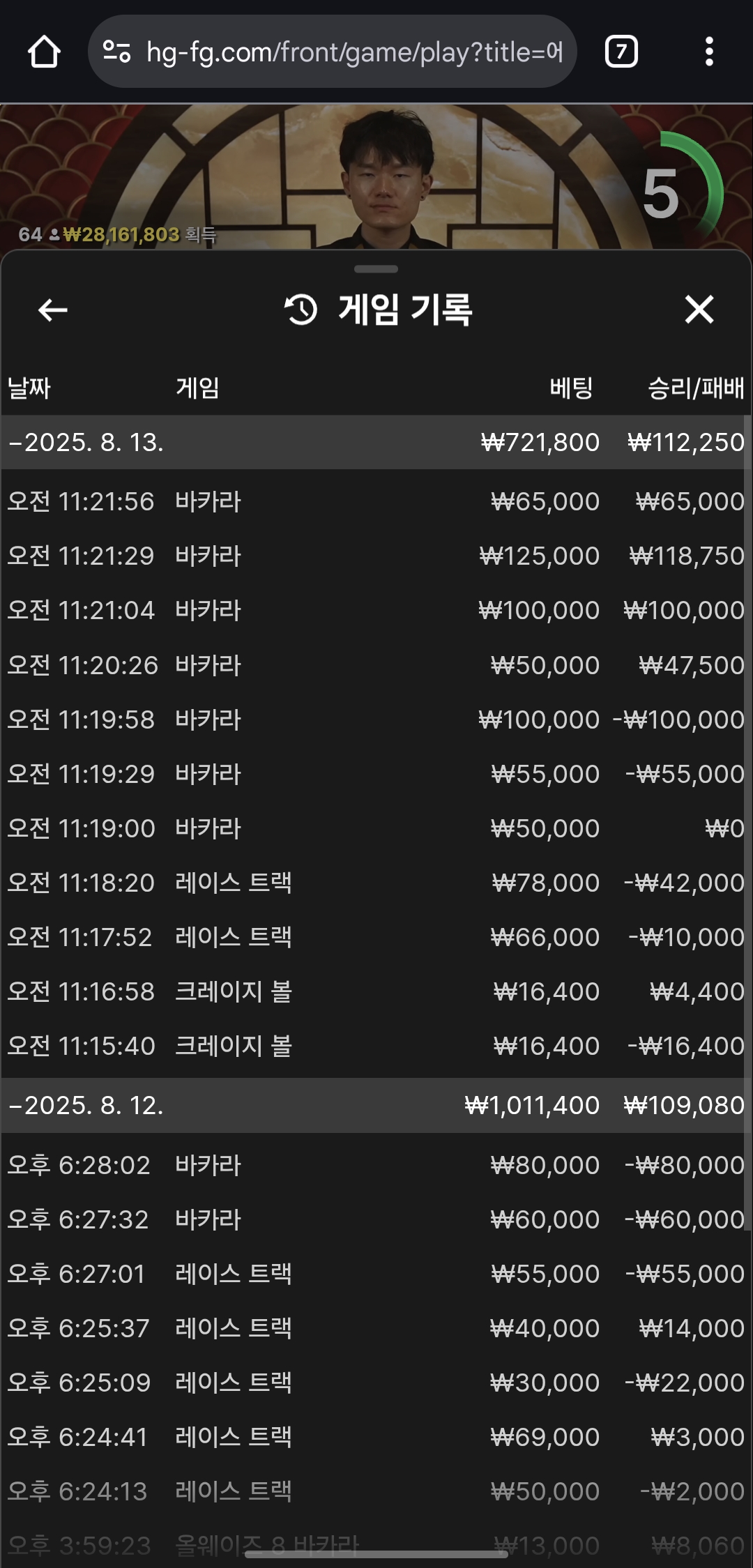
Task: Close the 게임 기록 panel
Action: point(699,310)
